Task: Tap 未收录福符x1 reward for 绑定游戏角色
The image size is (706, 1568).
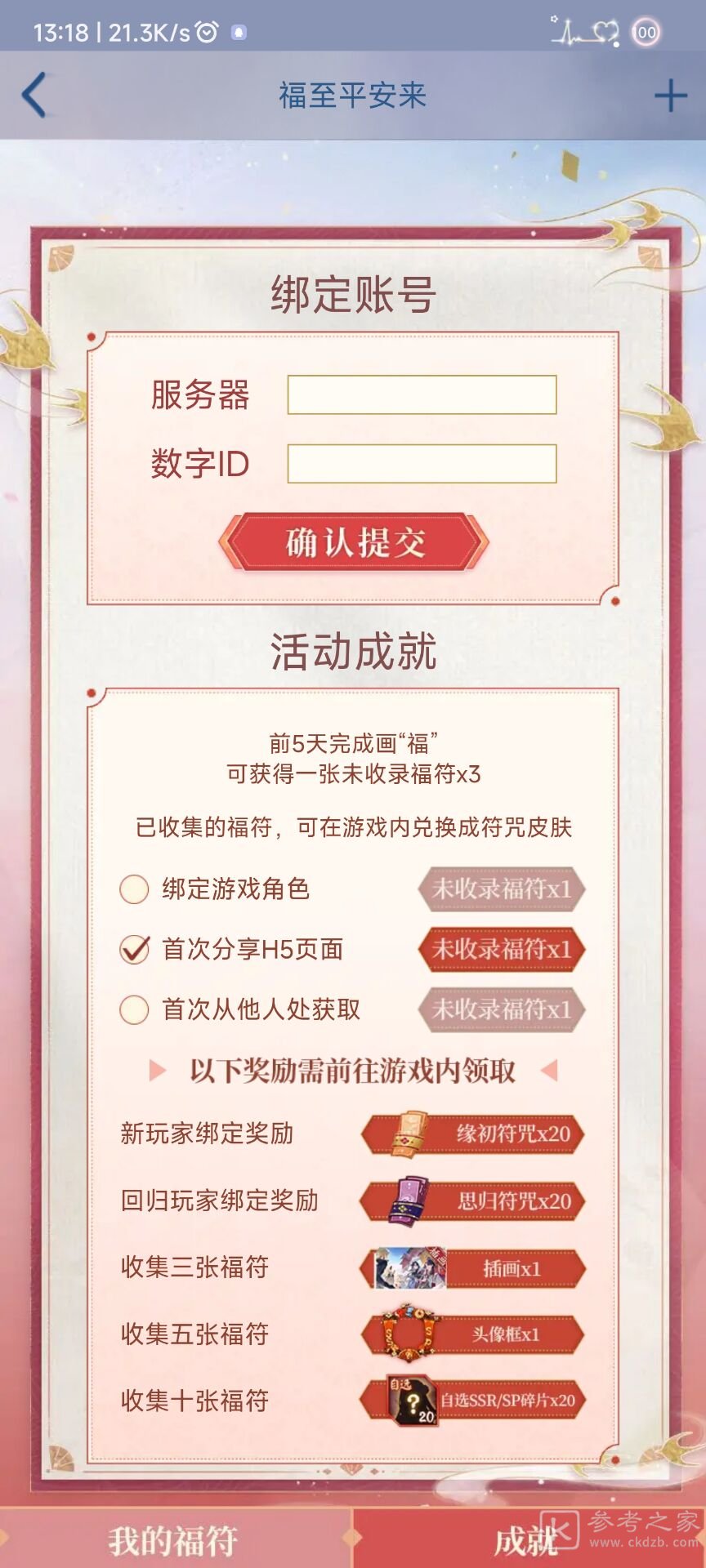Action: pos(501,889)
